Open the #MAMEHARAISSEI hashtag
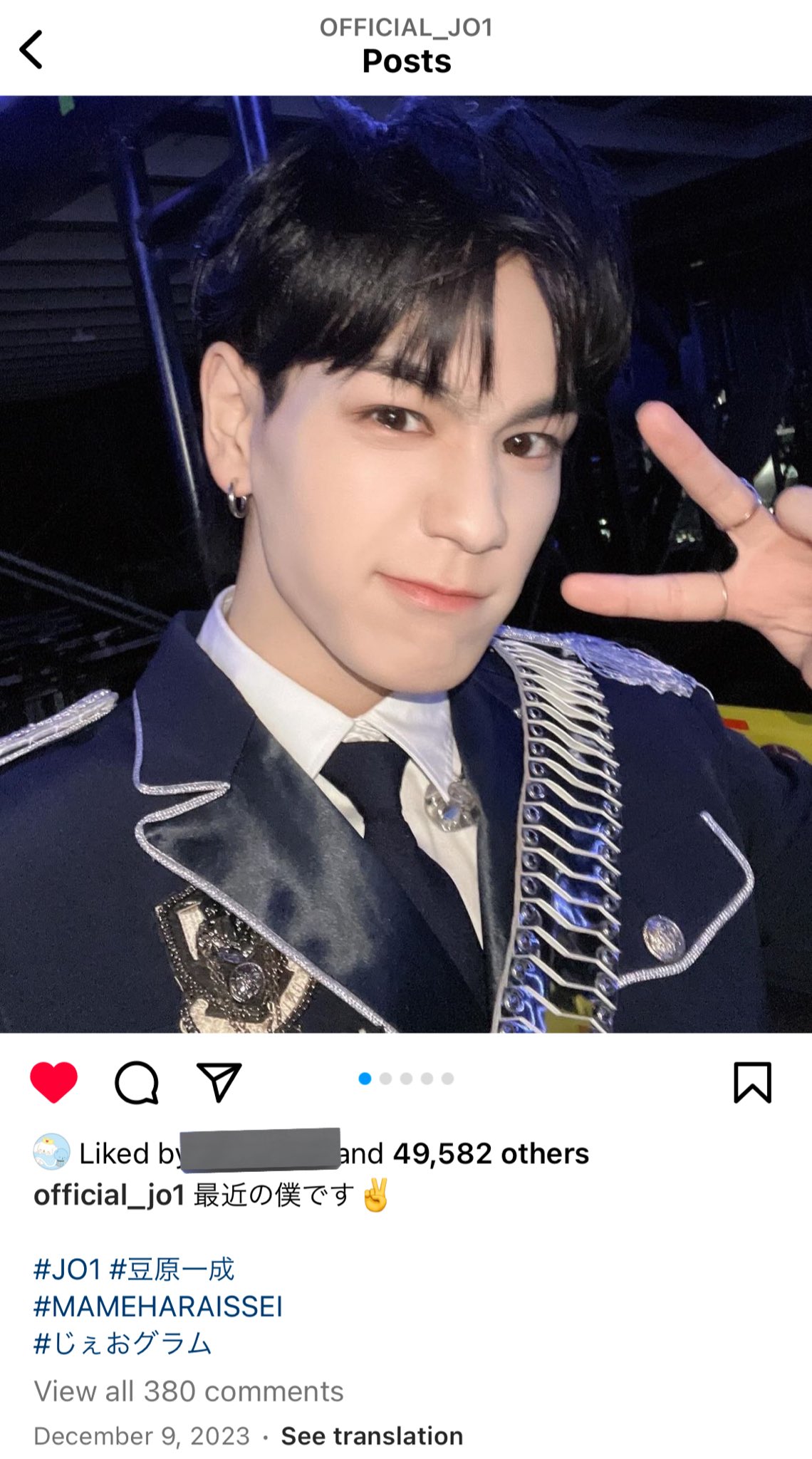 pyautogui.click(x=158, y=1307)
